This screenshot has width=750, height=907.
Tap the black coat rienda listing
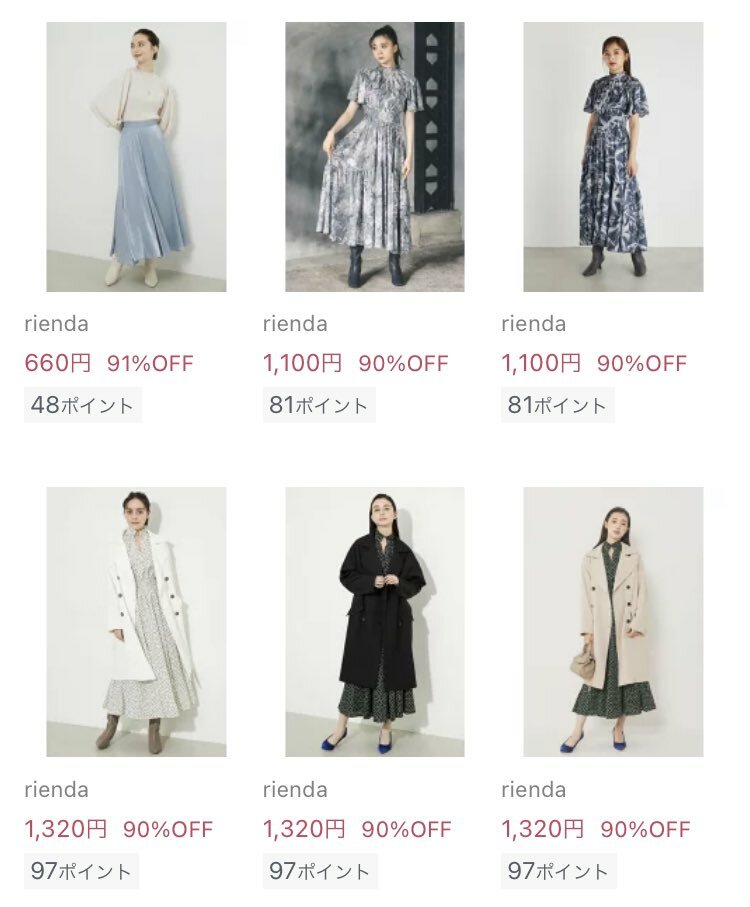click(374, 621)
